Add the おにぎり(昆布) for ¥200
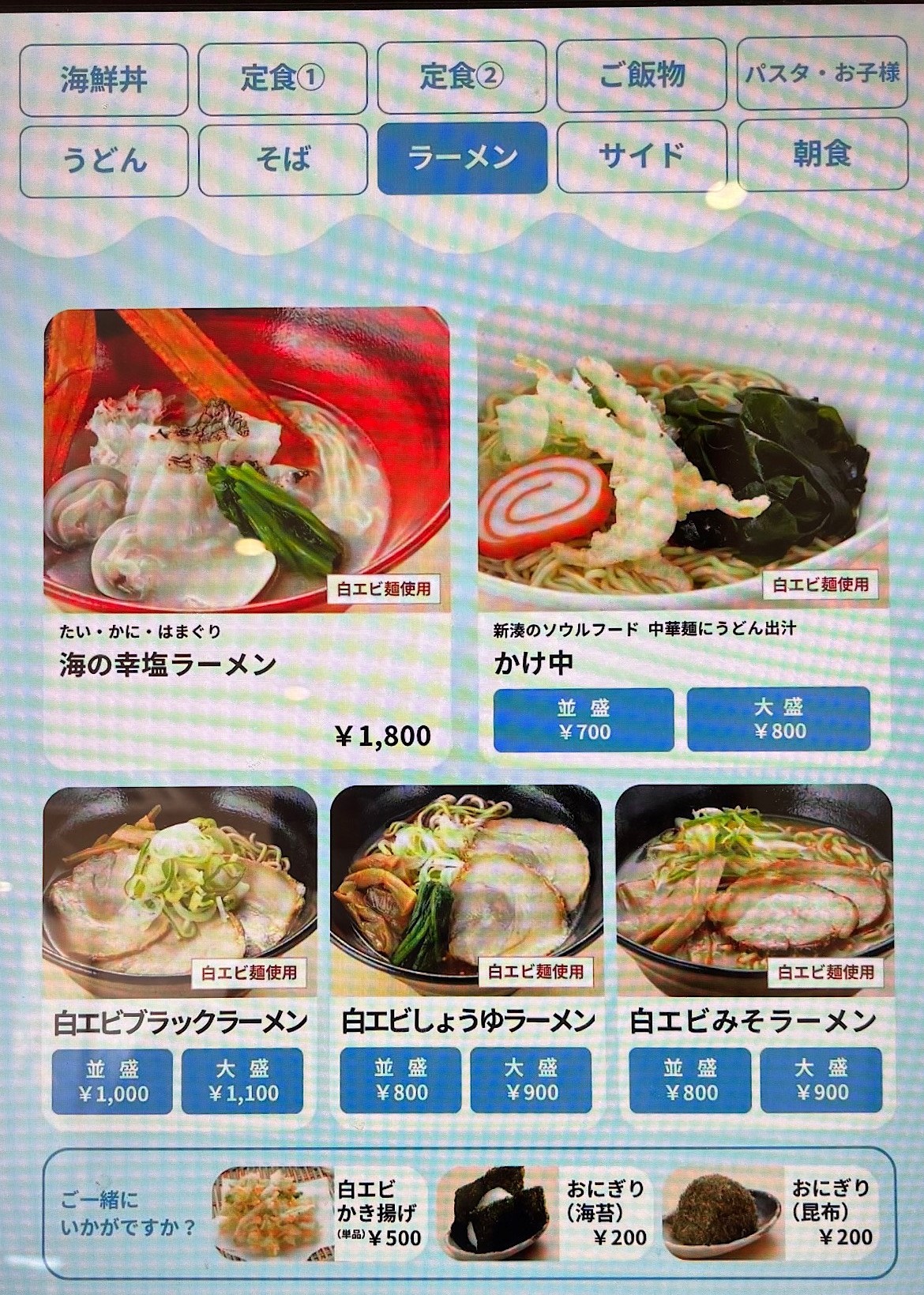The image size is (924, 1295). (770, 1213)
